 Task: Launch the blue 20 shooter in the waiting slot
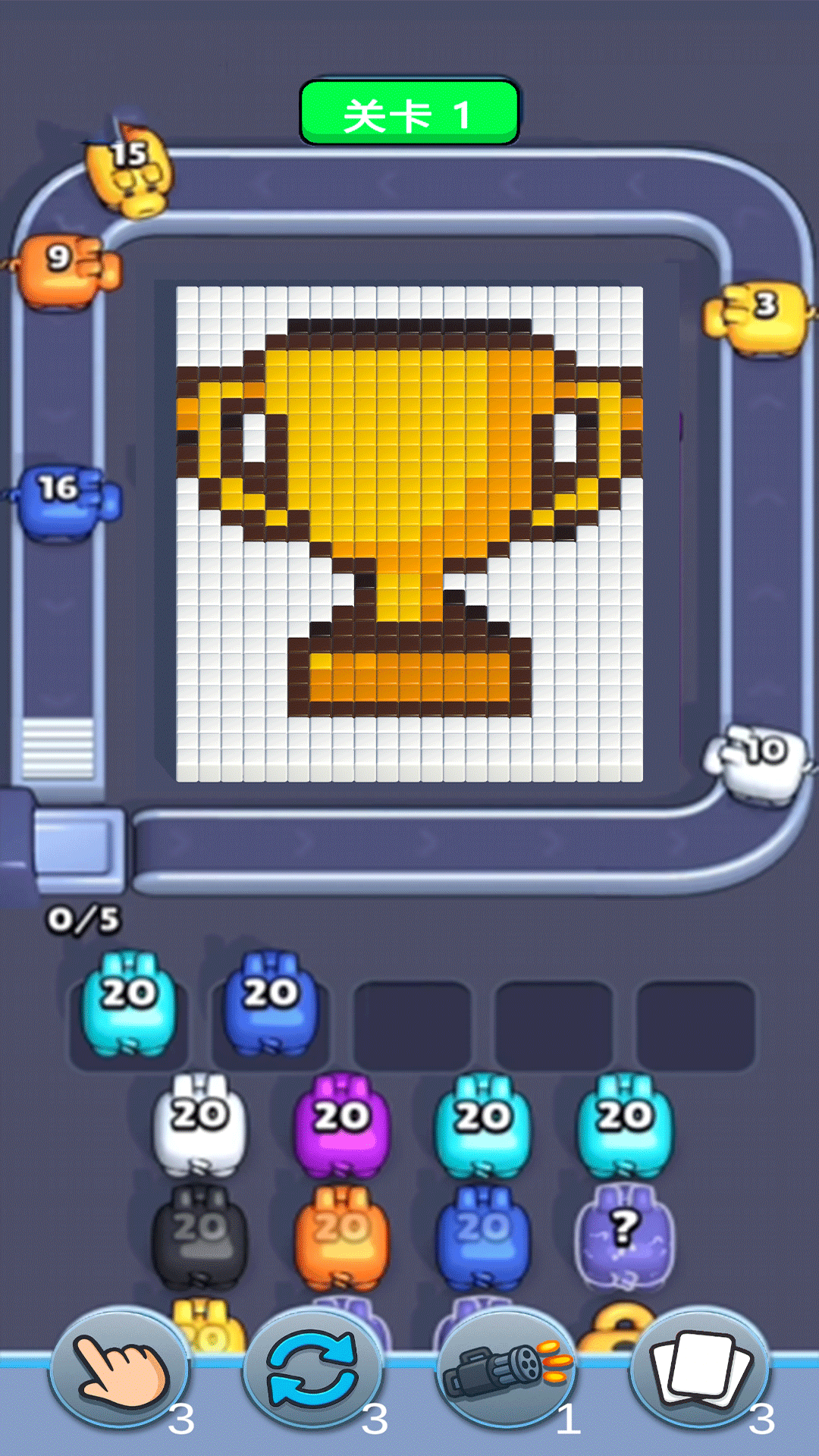pos(271,1003)
